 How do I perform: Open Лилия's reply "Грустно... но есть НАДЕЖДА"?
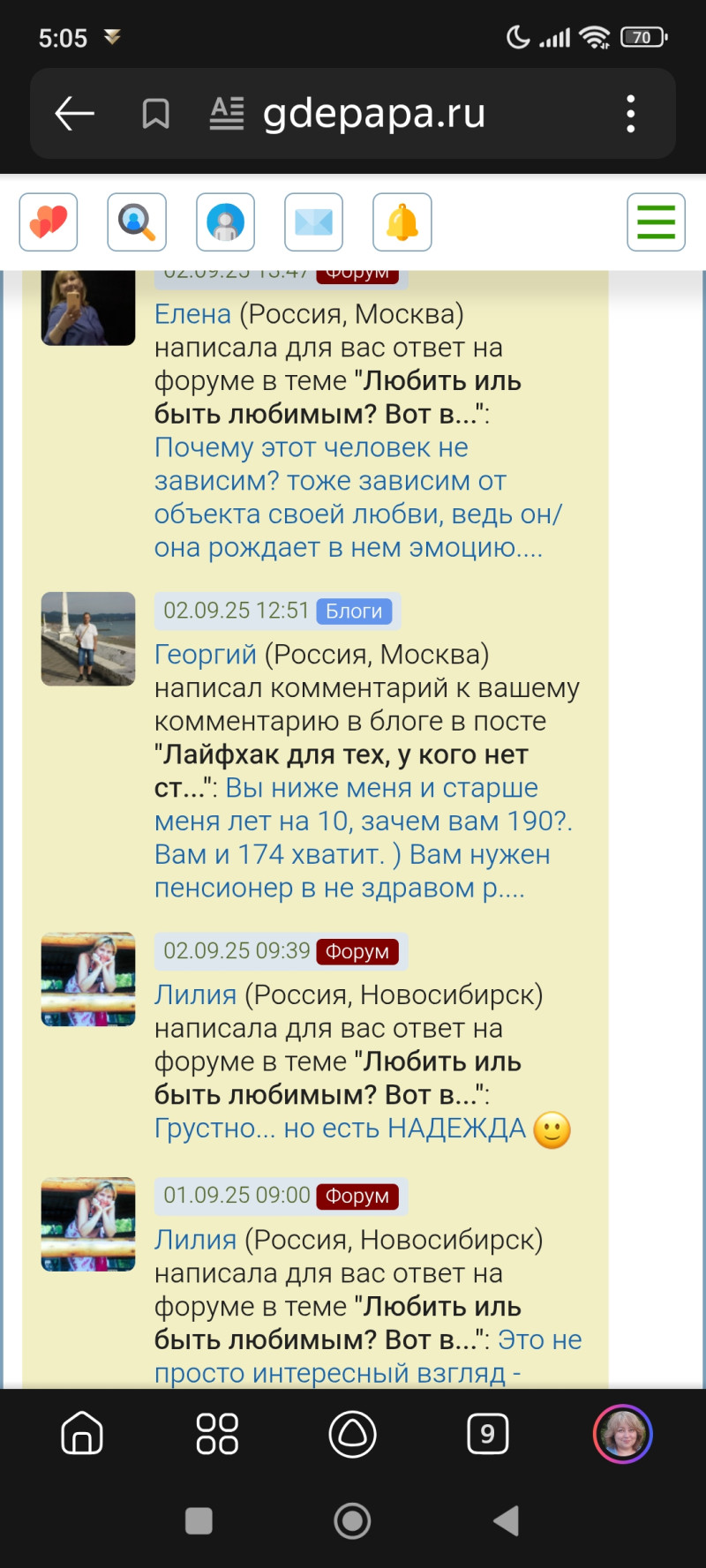(x=340, y=1129)
